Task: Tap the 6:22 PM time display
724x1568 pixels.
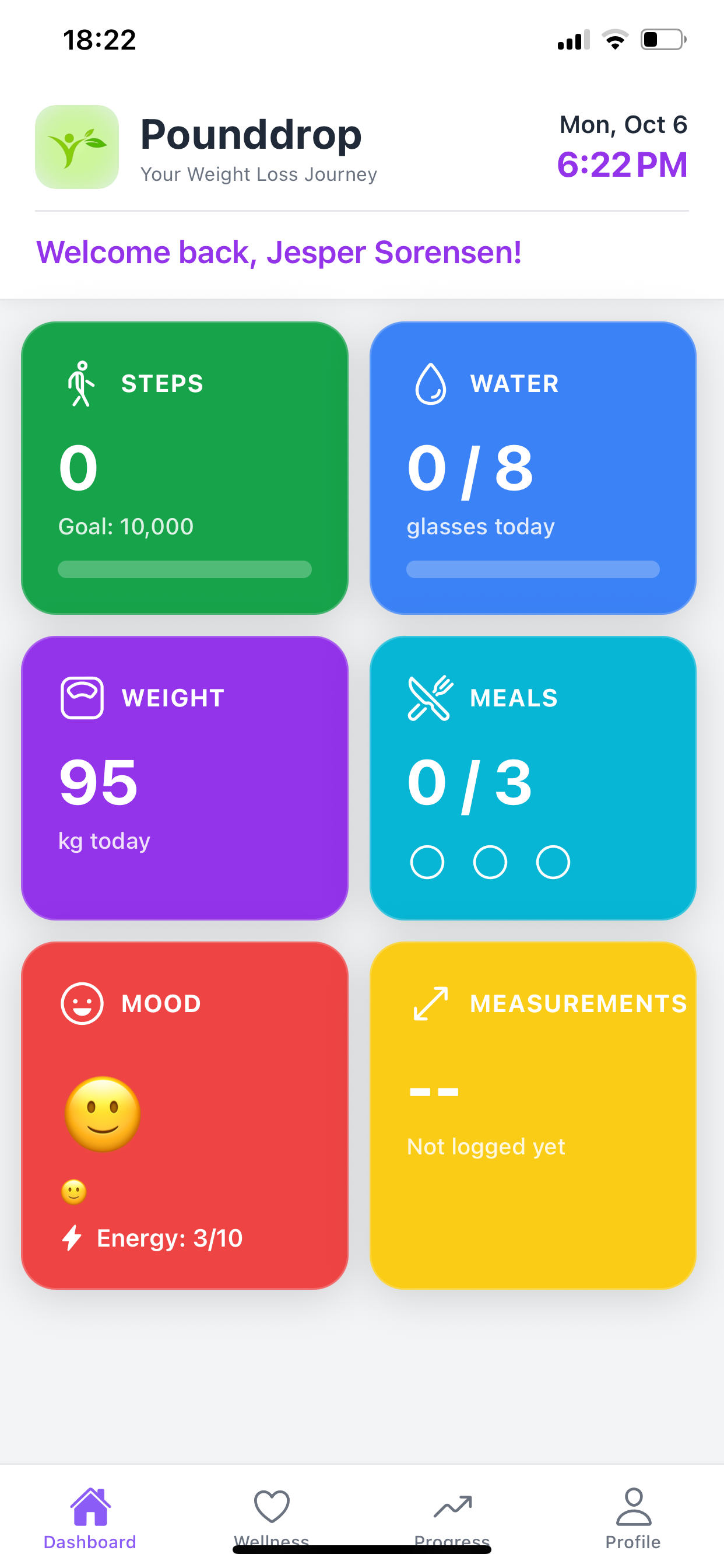Action: (x=623, y=166)
